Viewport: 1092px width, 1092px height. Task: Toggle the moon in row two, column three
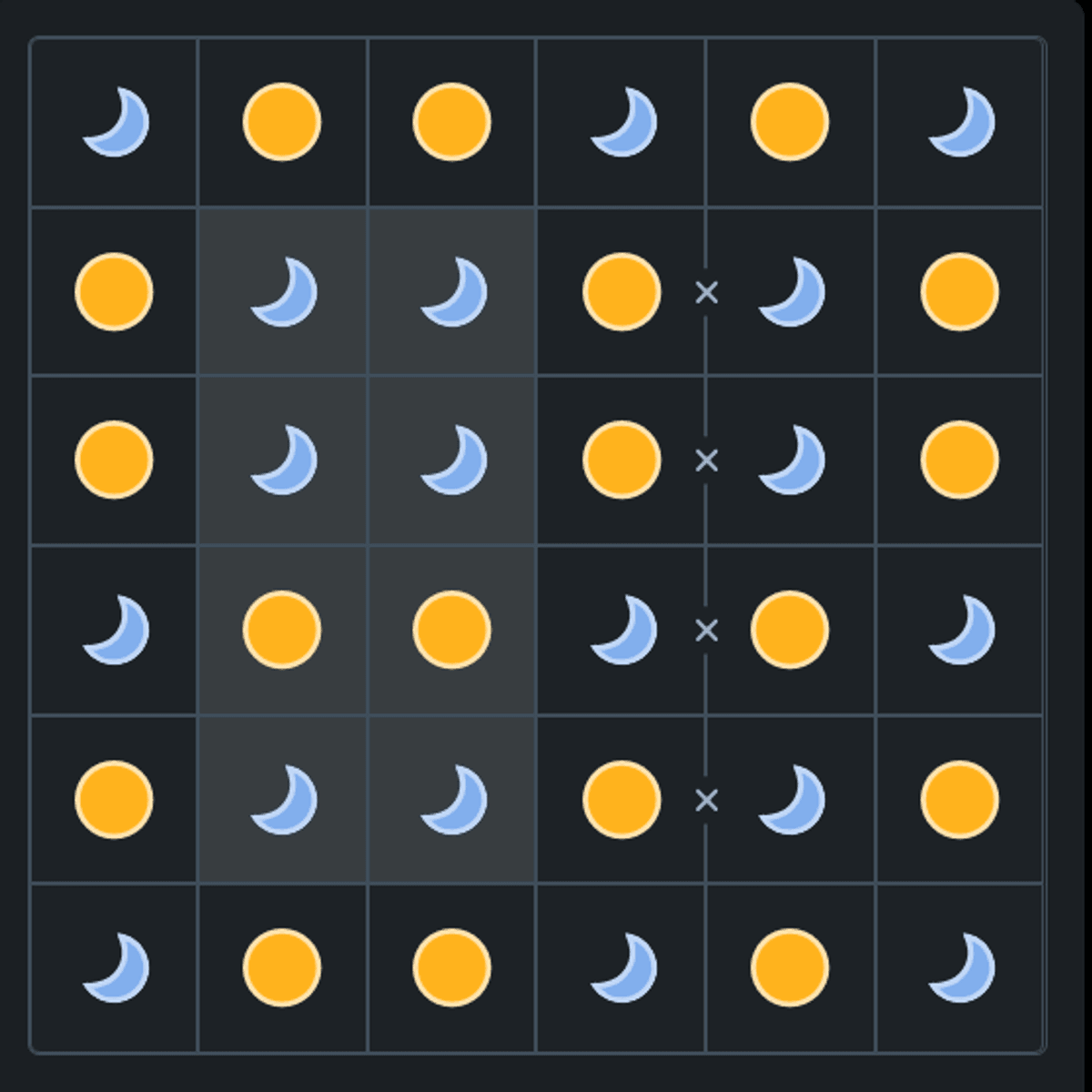(452, 291)
